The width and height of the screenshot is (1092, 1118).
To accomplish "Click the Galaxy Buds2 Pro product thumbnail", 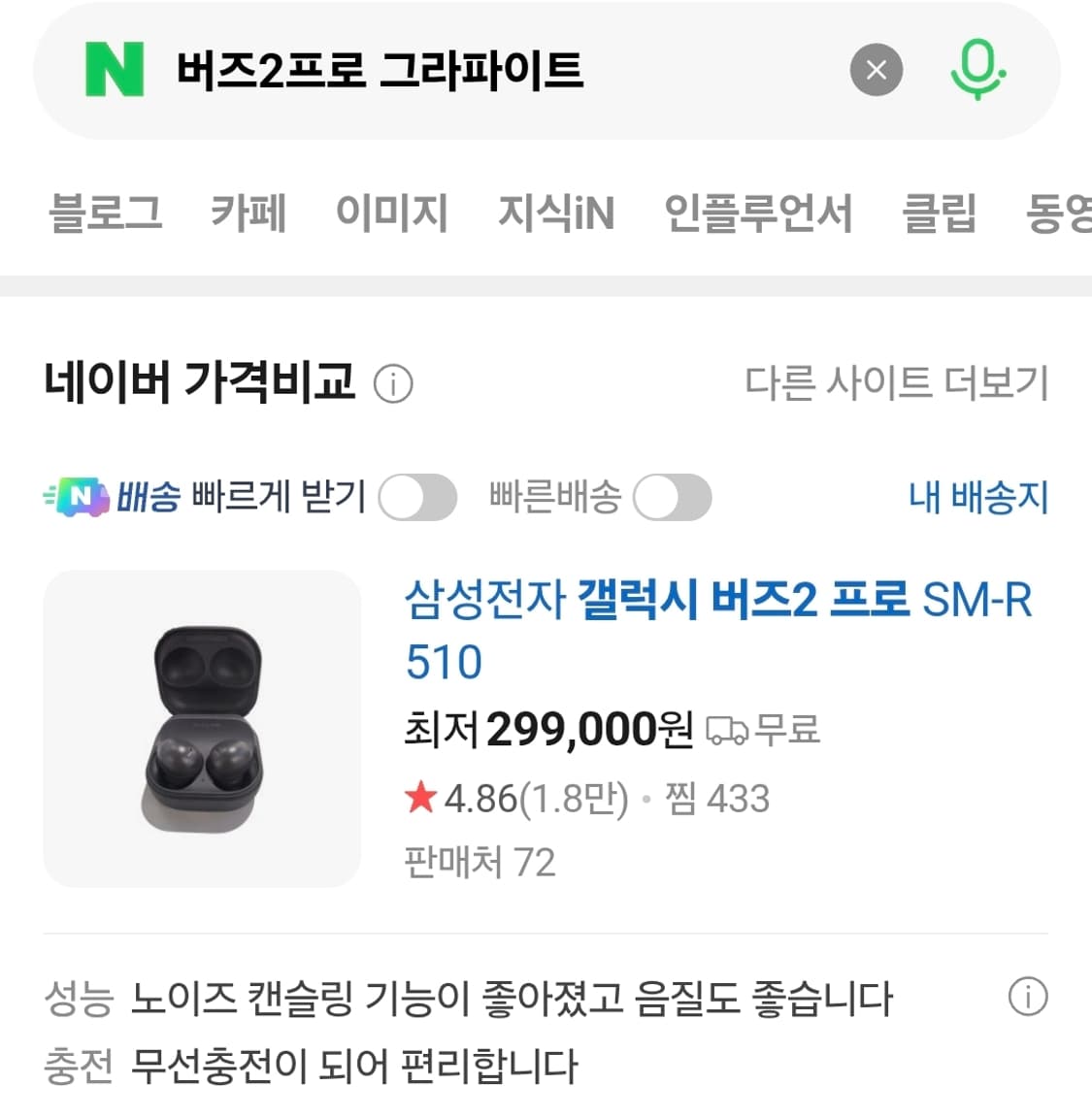I will pos(203,730).
